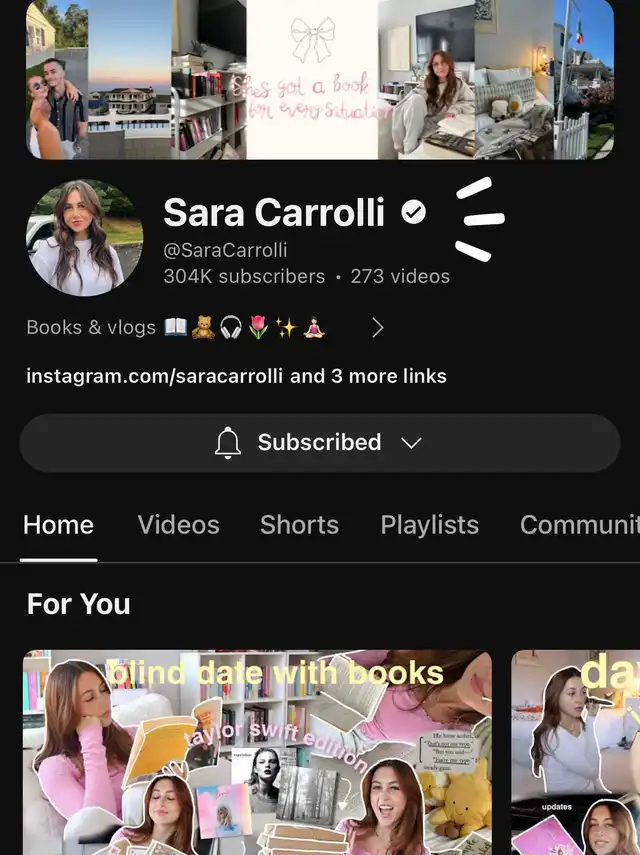Switch to the Playlists tab

(429, 524)
